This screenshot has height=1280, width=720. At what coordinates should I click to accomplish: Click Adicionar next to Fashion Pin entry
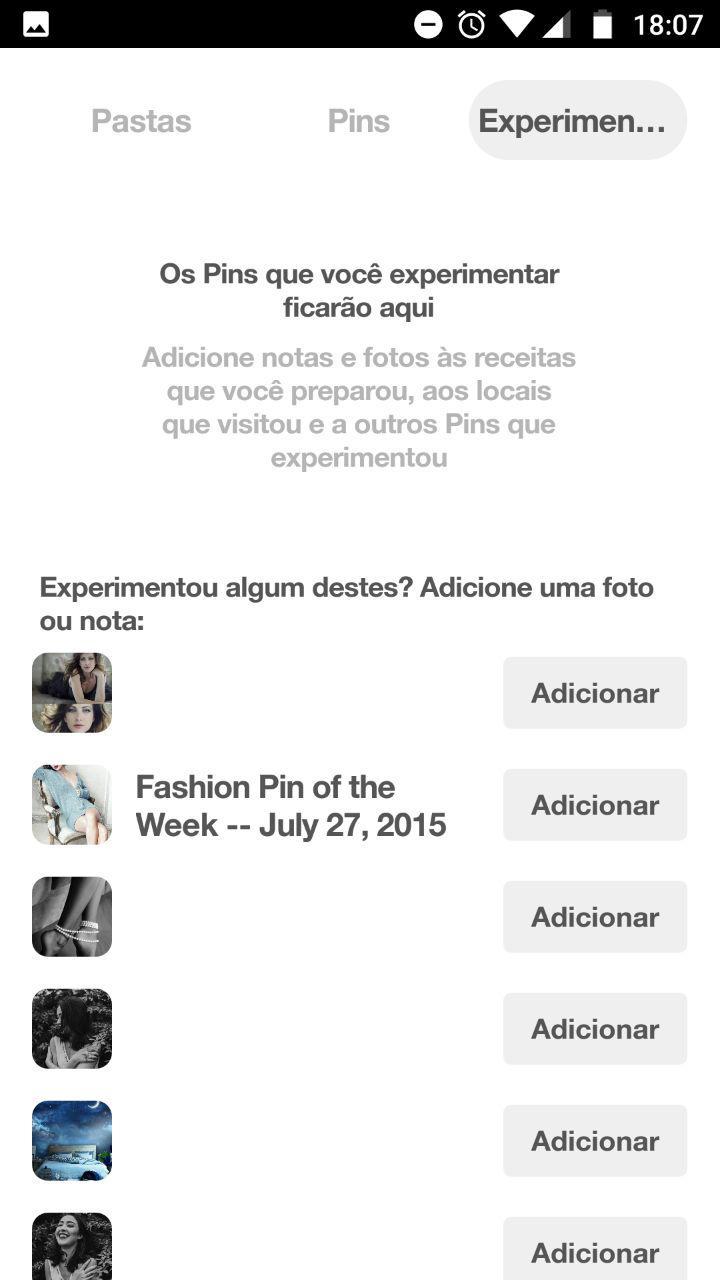(x=594, y=804)
